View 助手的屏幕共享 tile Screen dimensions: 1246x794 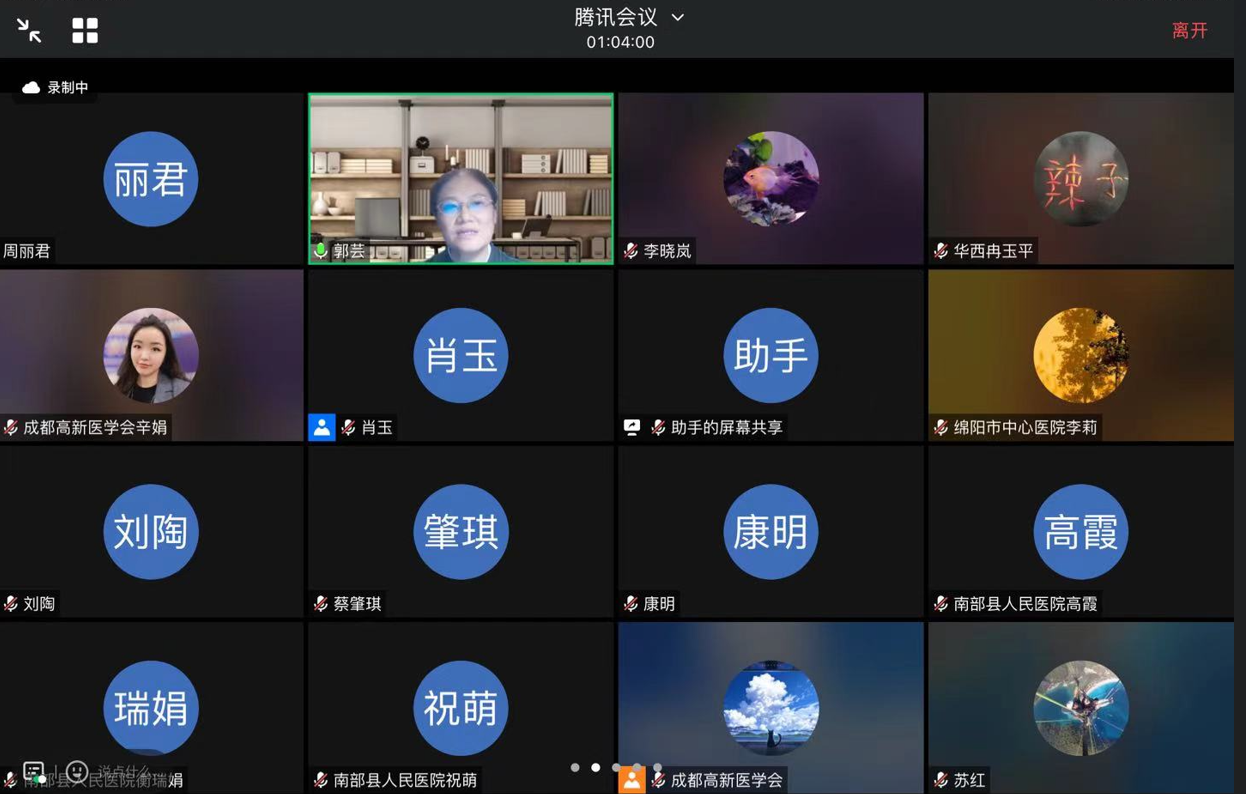click(x=771, y=355)
